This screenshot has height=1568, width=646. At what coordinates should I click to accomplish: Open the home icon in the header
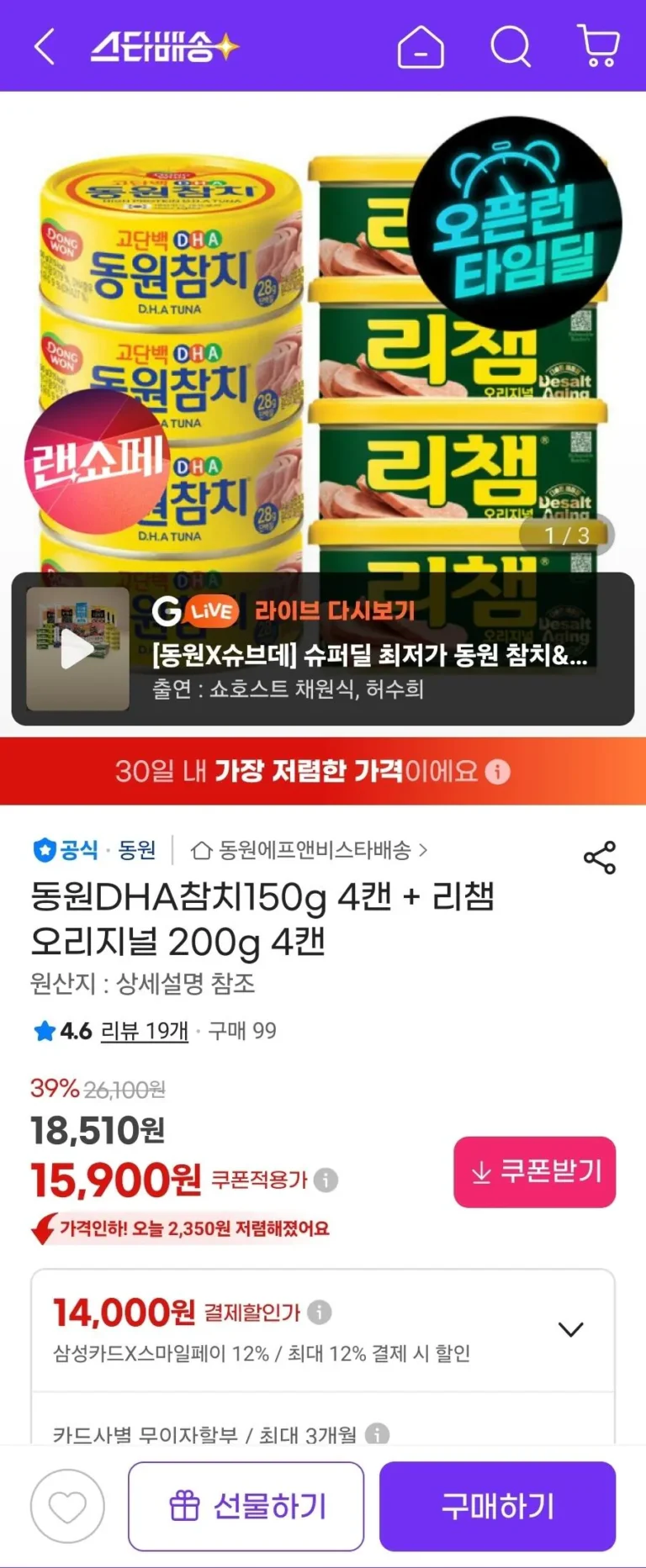pos(420,46)
